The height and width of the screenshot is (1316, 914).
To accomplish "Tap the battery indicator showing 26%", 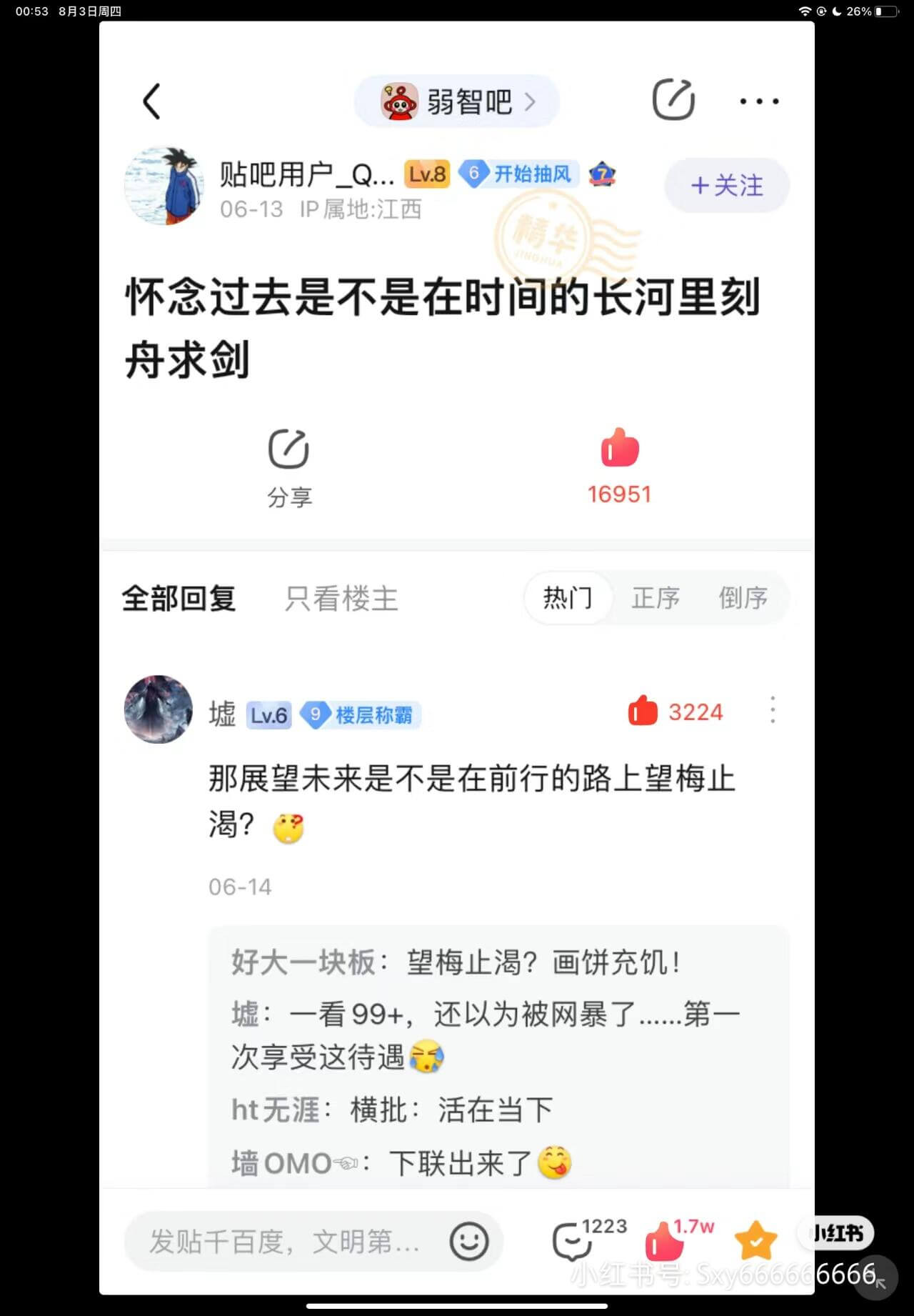I will click(x=861, y=11).
